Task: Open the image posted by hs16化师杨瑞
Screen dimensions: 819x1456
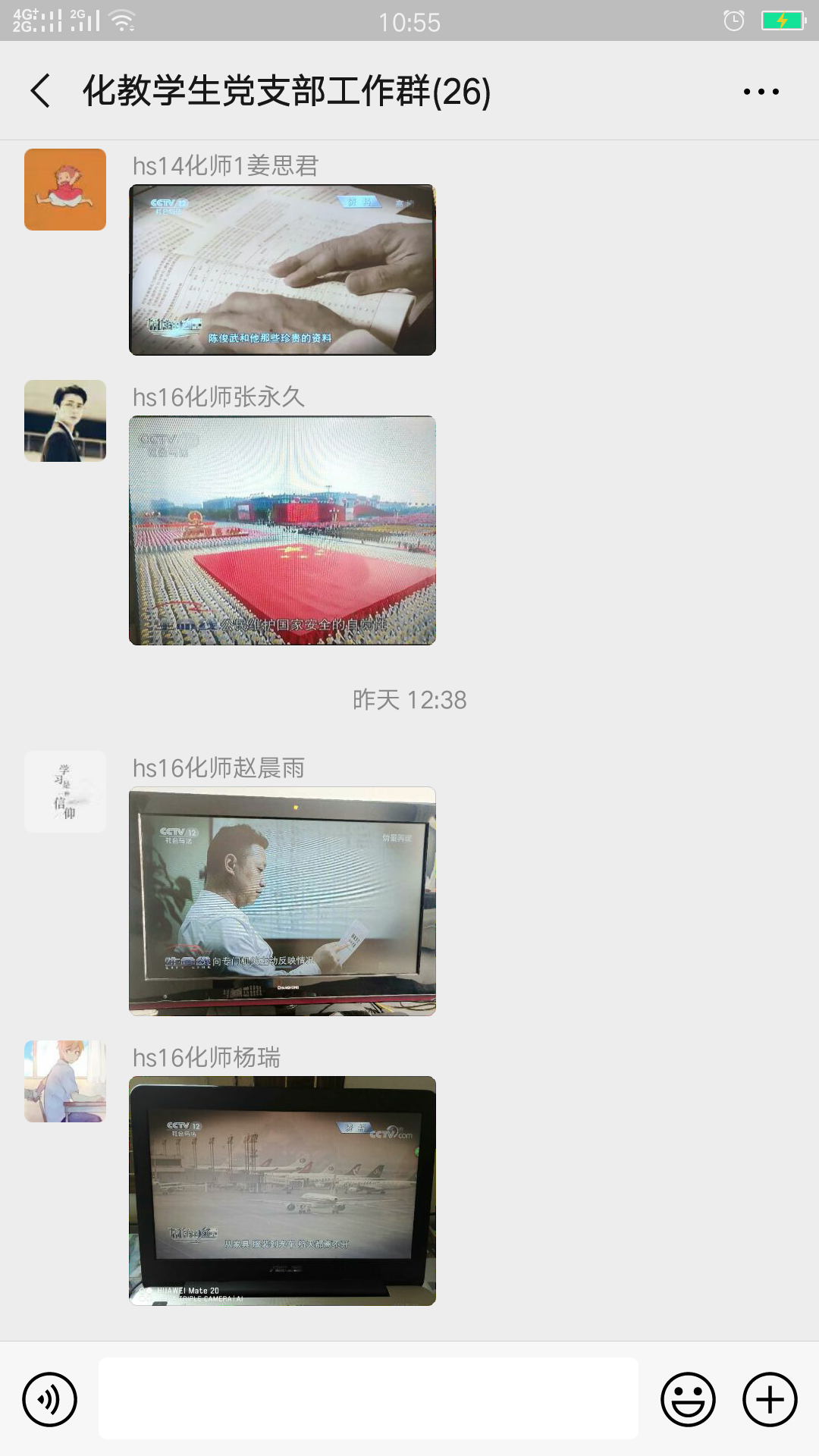Action: click(282, 1191)
